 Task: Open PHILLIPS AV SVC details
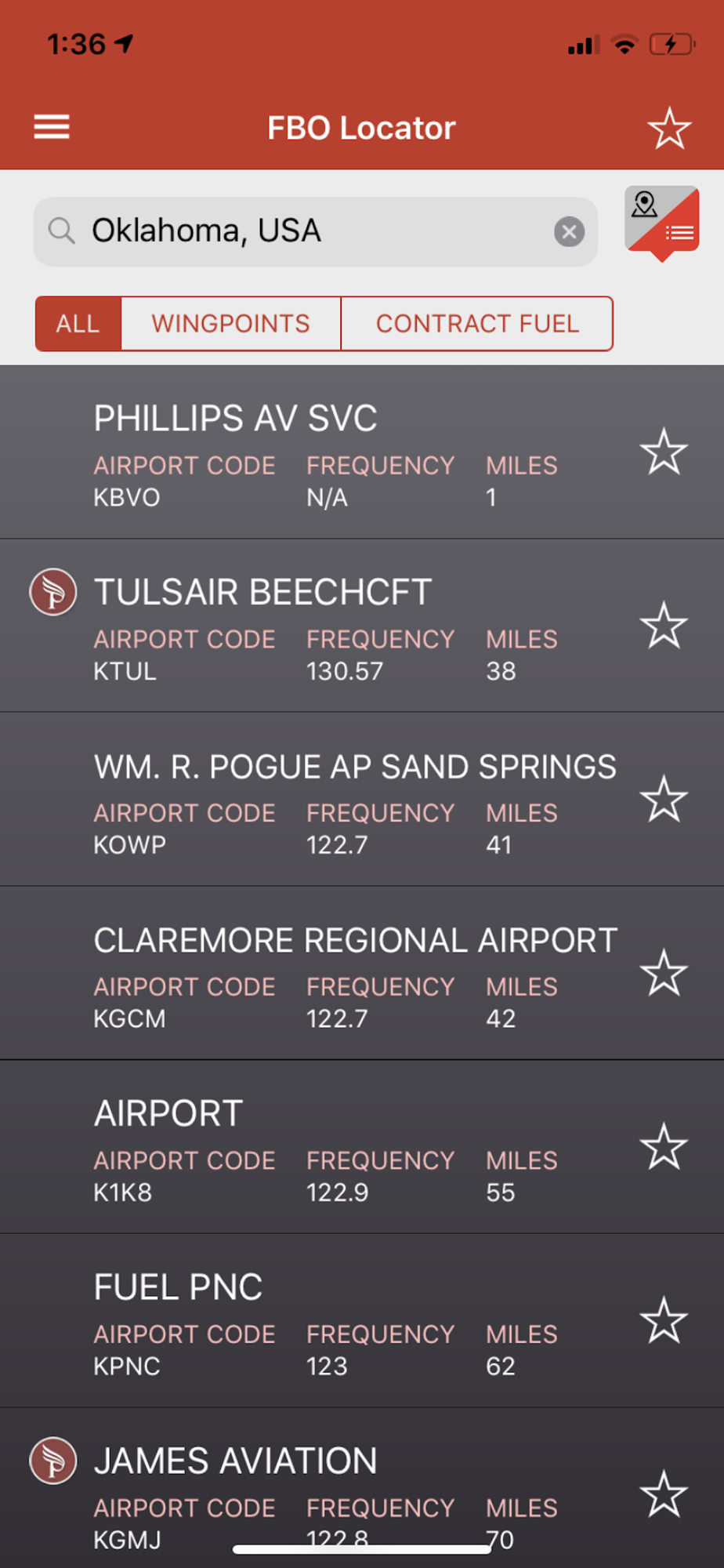pos(362,452)
